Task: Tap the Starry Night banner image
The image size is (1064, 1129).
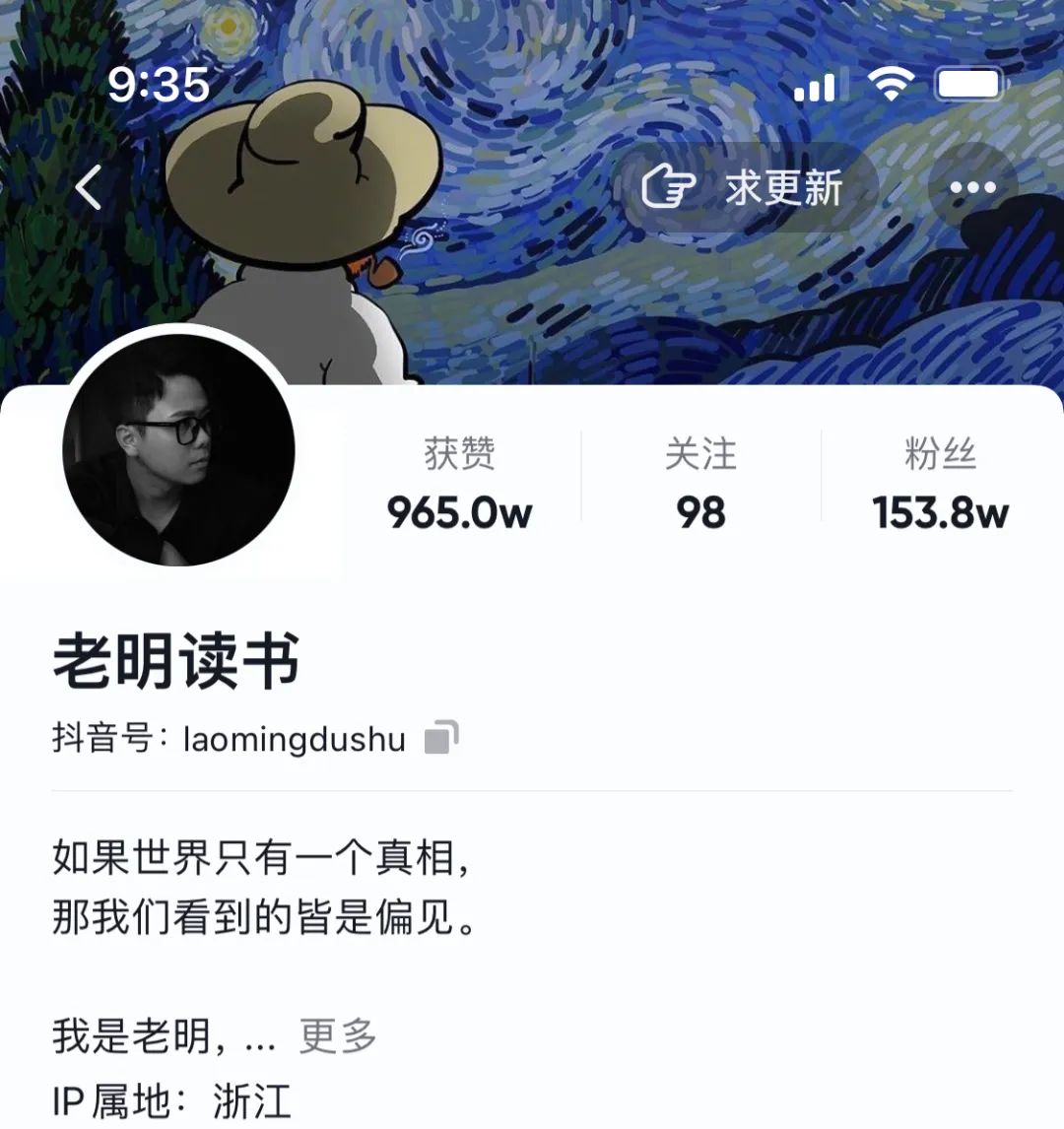Action: [640, 296]
